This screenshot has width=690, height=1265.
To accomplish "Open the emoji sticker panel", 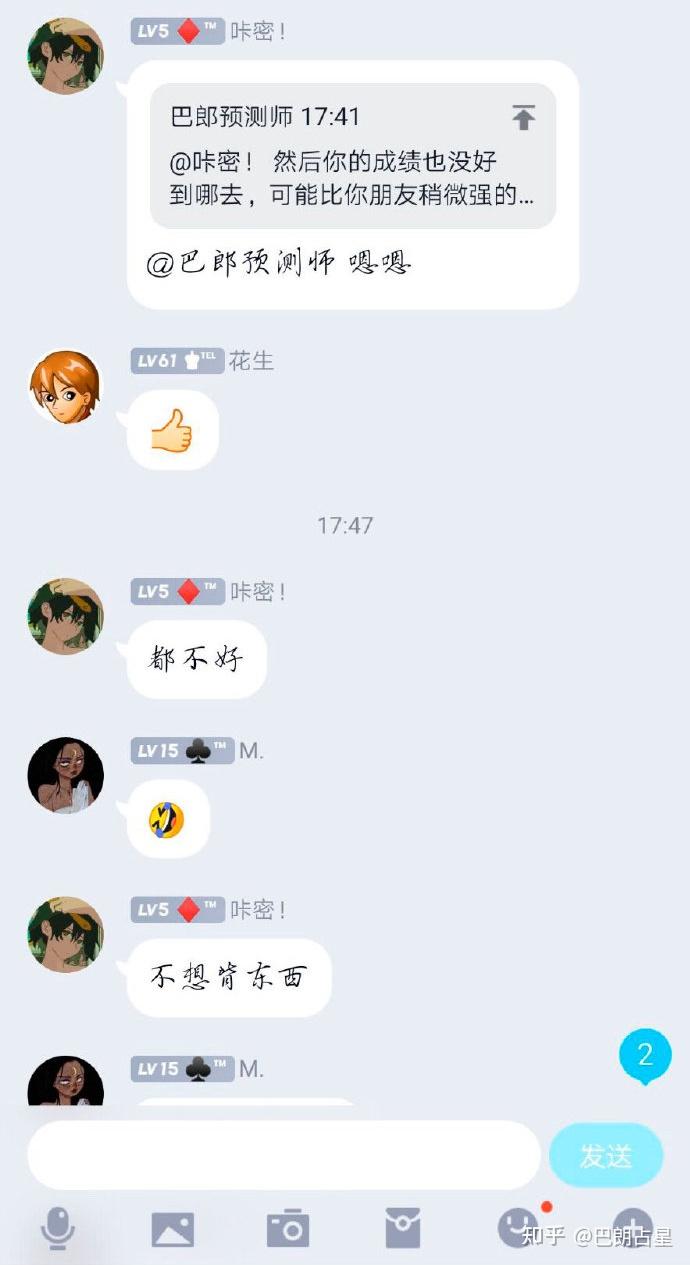I will (517, 1227).
